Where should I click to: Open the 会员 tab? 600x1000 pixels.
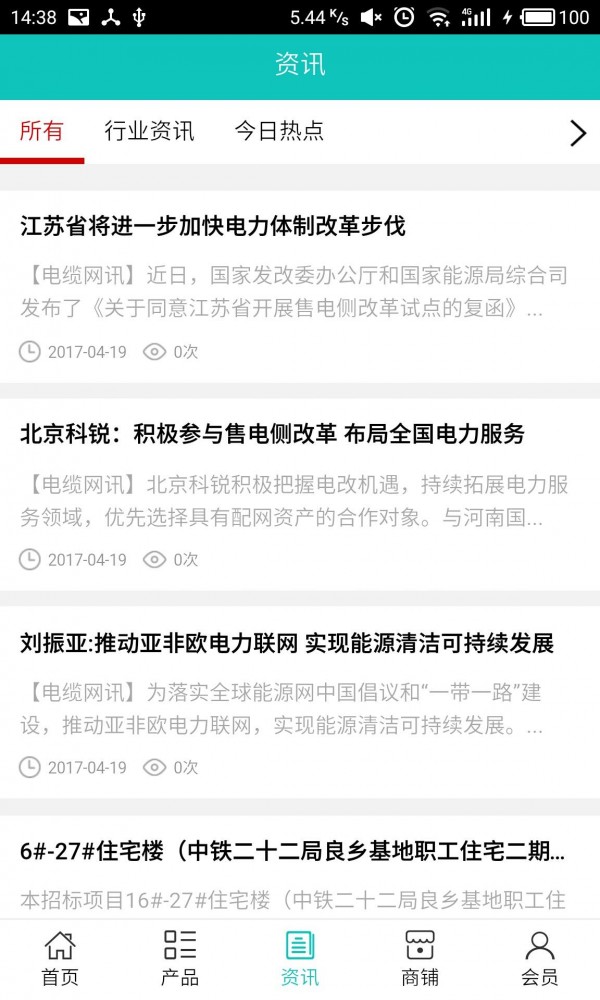tap(540, 959)
